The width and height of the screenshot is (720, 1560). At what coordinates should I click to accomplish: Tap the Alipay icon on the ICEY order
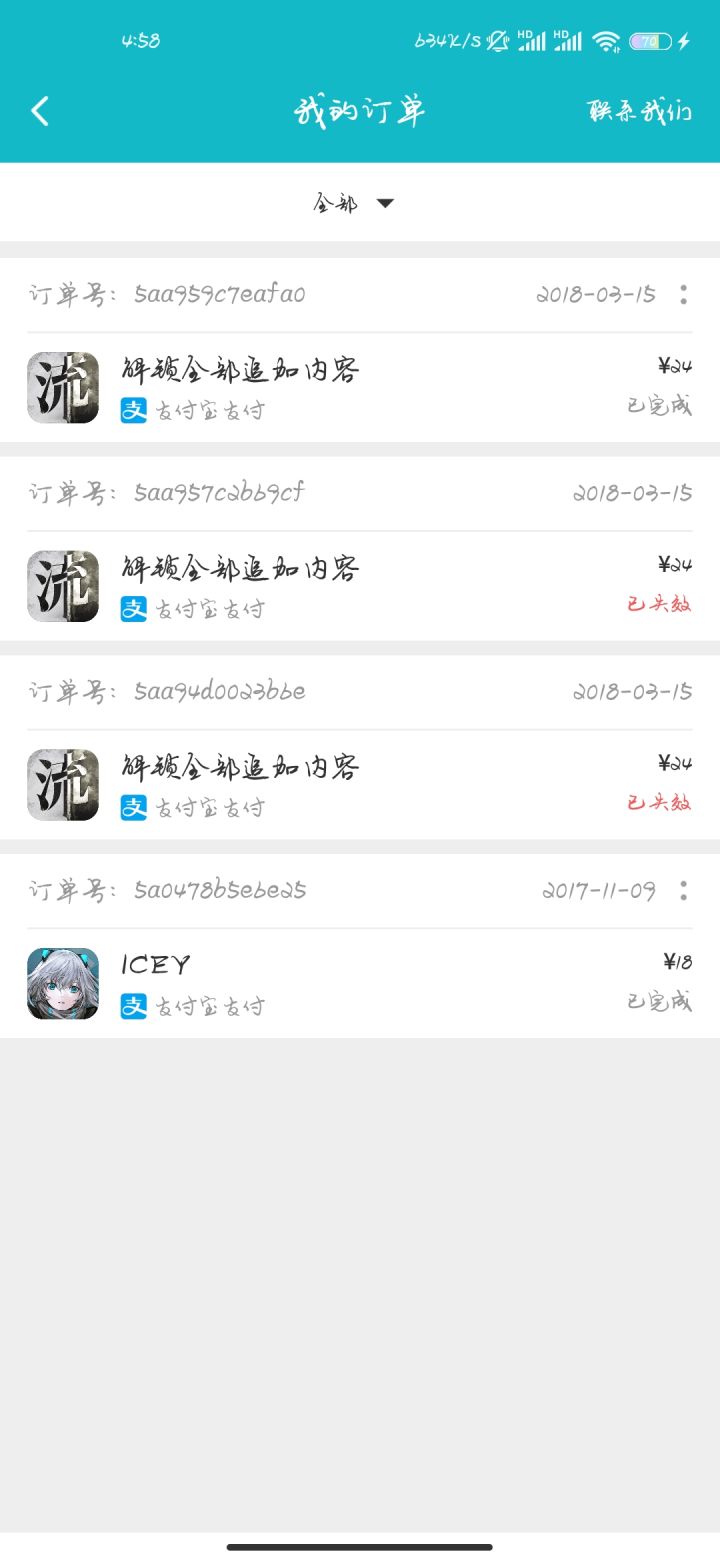click(x=134, y=1005)
